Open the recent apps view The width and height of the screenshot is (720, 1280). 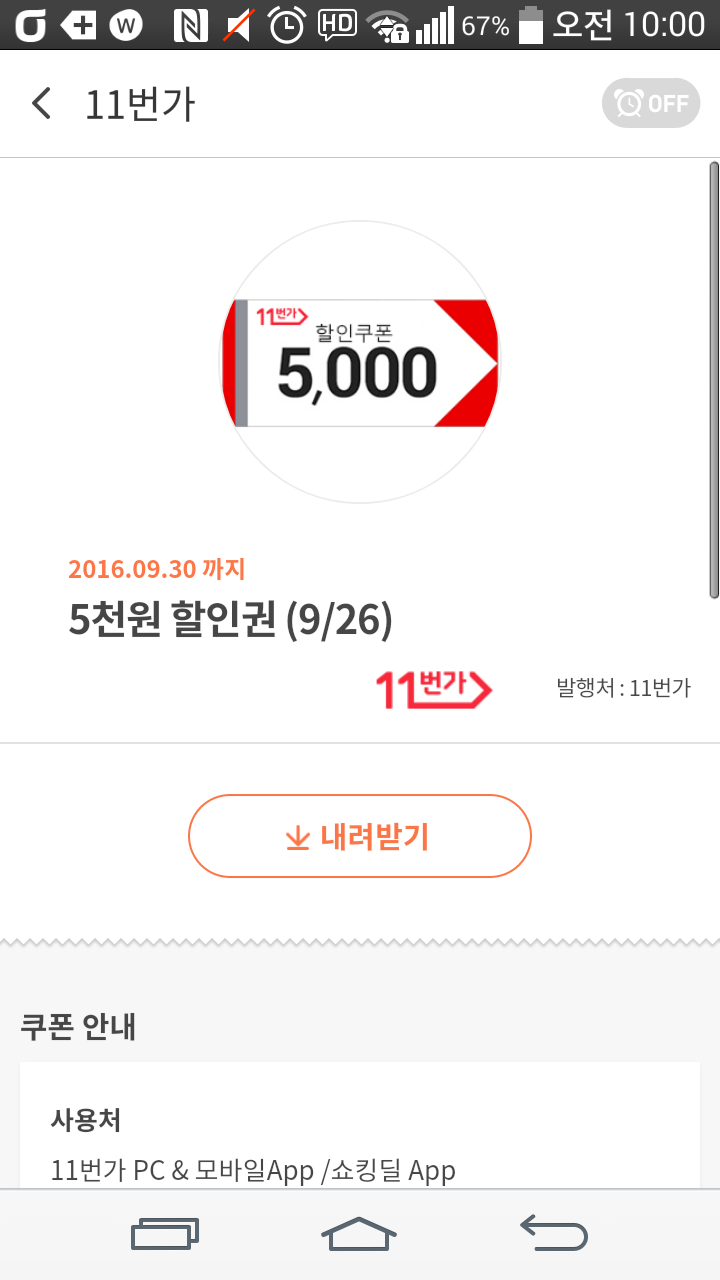(165, 1234)
